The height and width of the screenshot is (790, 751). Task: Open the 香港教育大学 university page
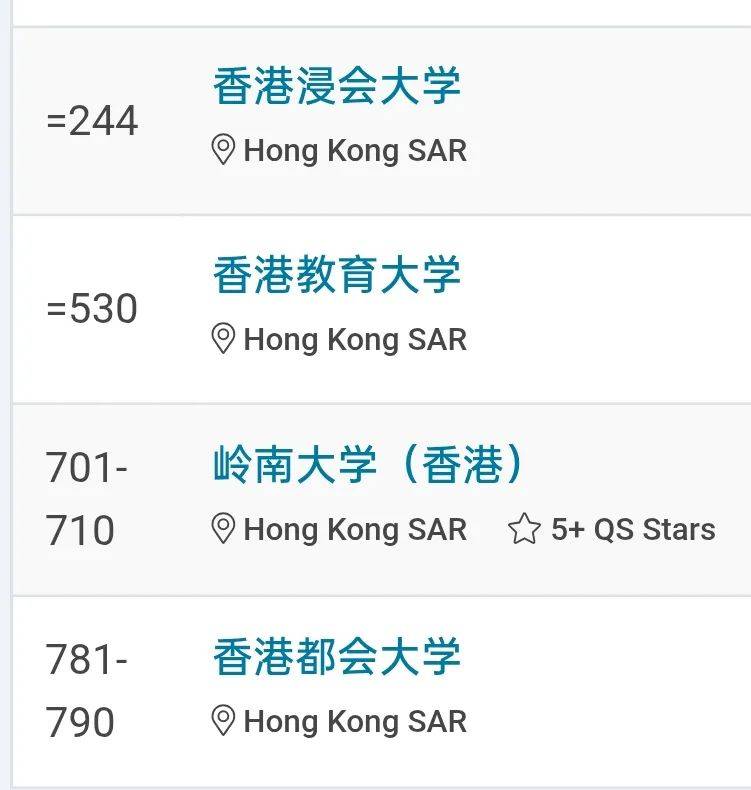[x=336, y=275]
